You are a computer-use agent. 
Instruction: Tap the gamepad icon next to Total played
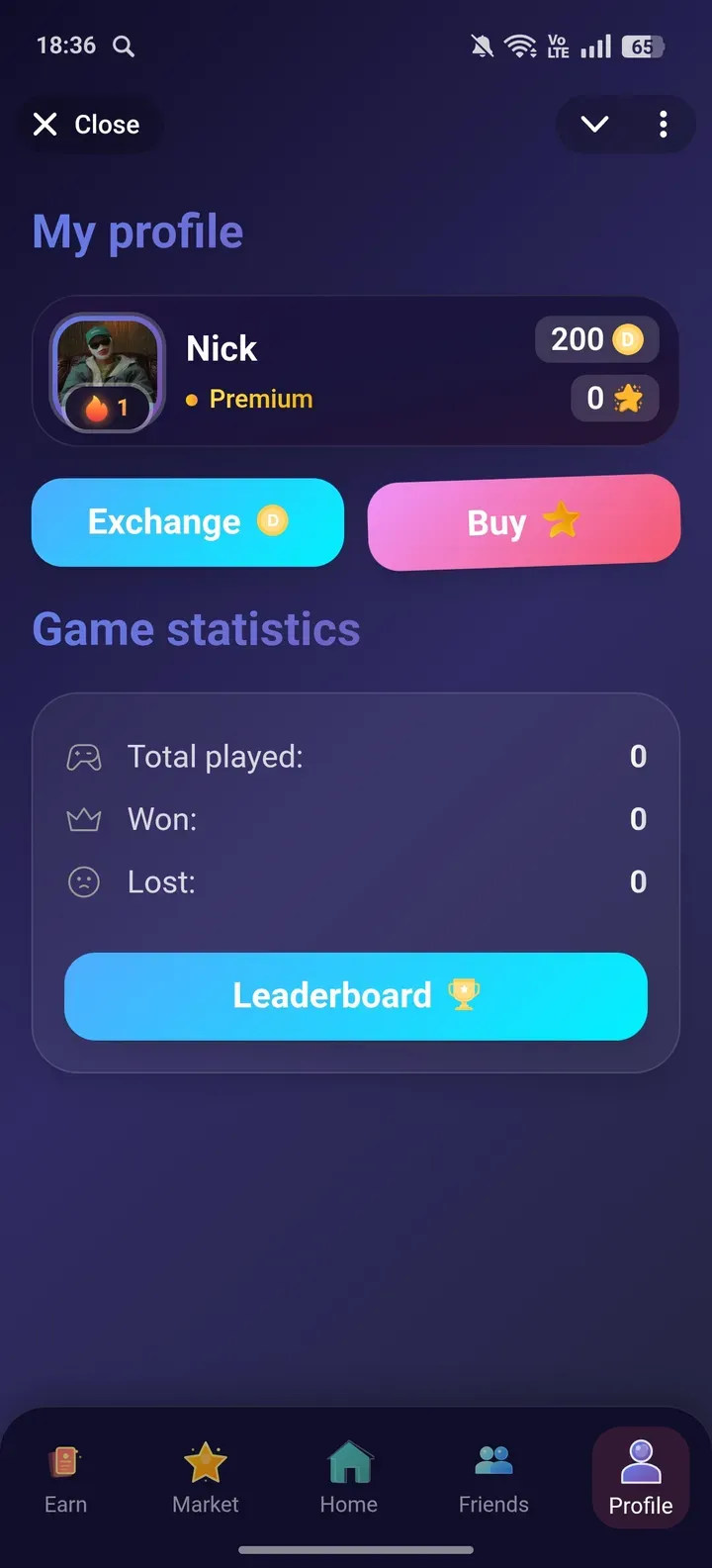tap(84, 756)
